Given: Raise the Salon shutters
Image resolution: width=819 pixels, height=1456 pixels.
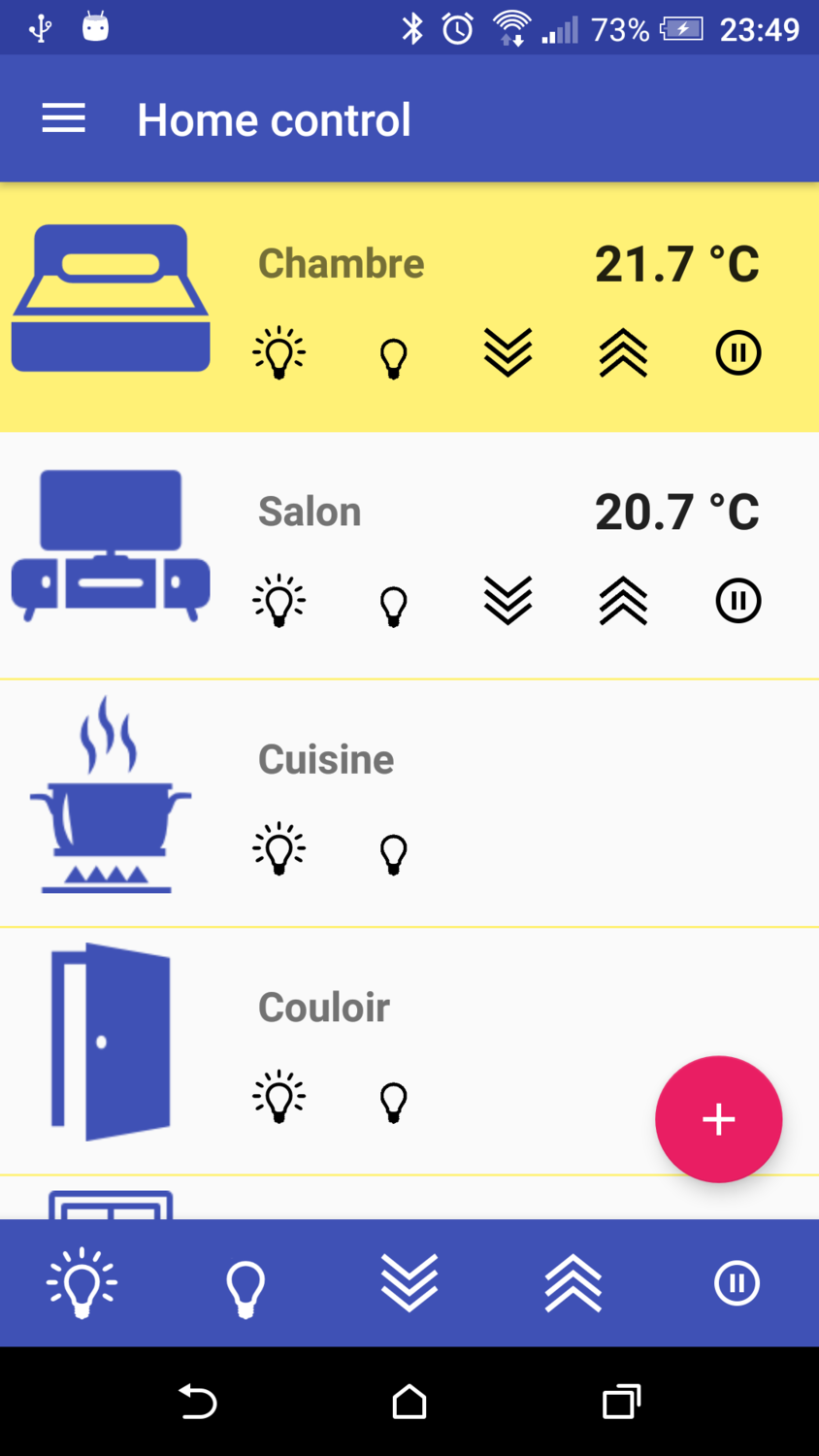Looking at the screenshot, I should pyautogui.click(x=623, y=601).
